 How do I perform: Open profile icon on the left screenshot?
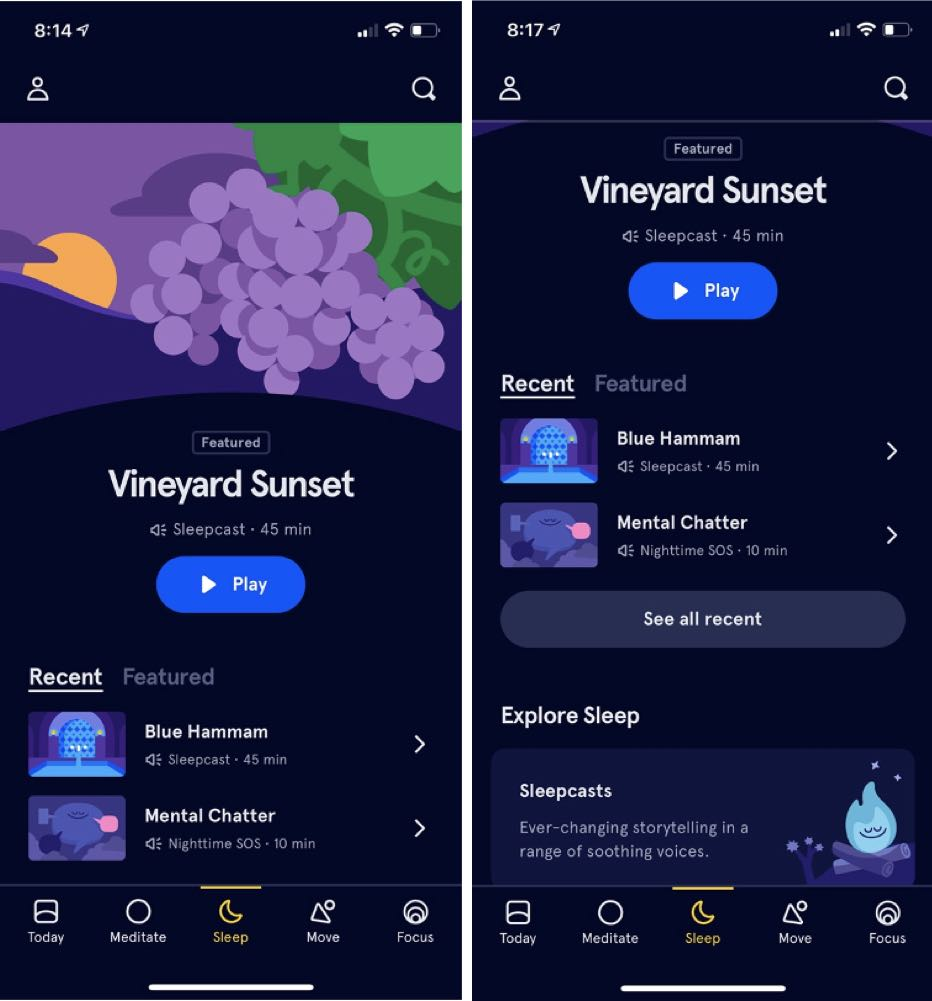(x=38, y=88)
